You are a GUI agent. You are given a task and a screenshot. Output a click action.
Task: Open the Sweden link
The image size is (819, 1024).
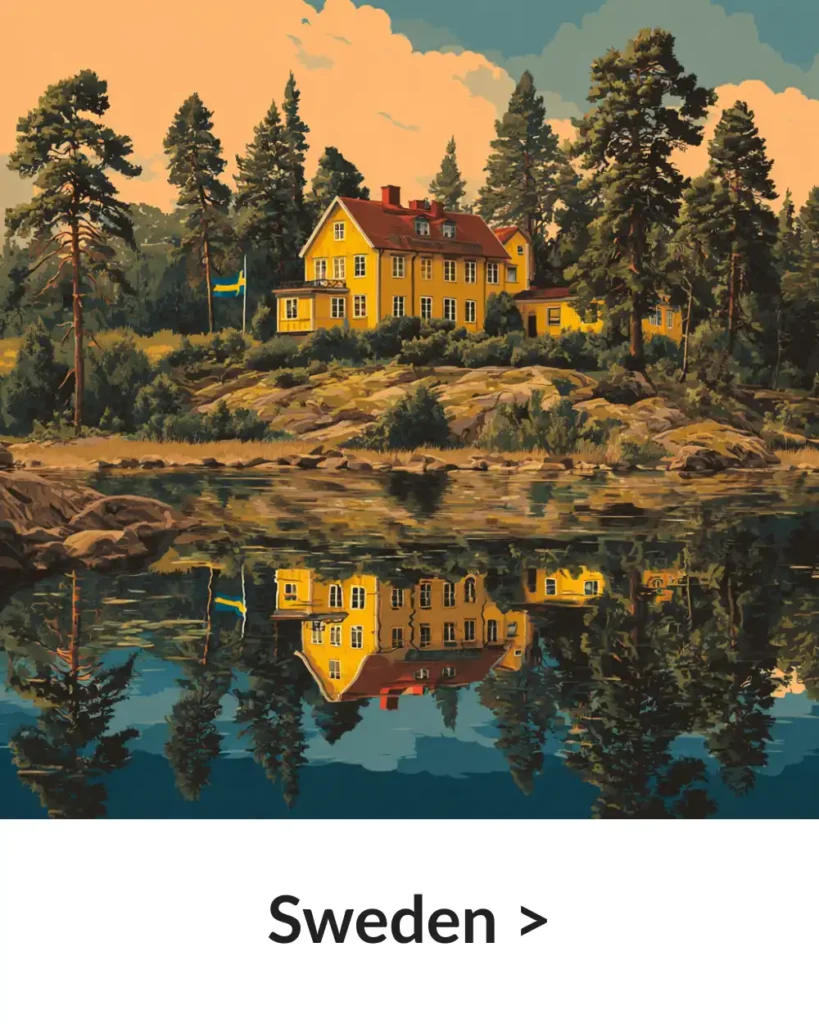coord(408,920)
